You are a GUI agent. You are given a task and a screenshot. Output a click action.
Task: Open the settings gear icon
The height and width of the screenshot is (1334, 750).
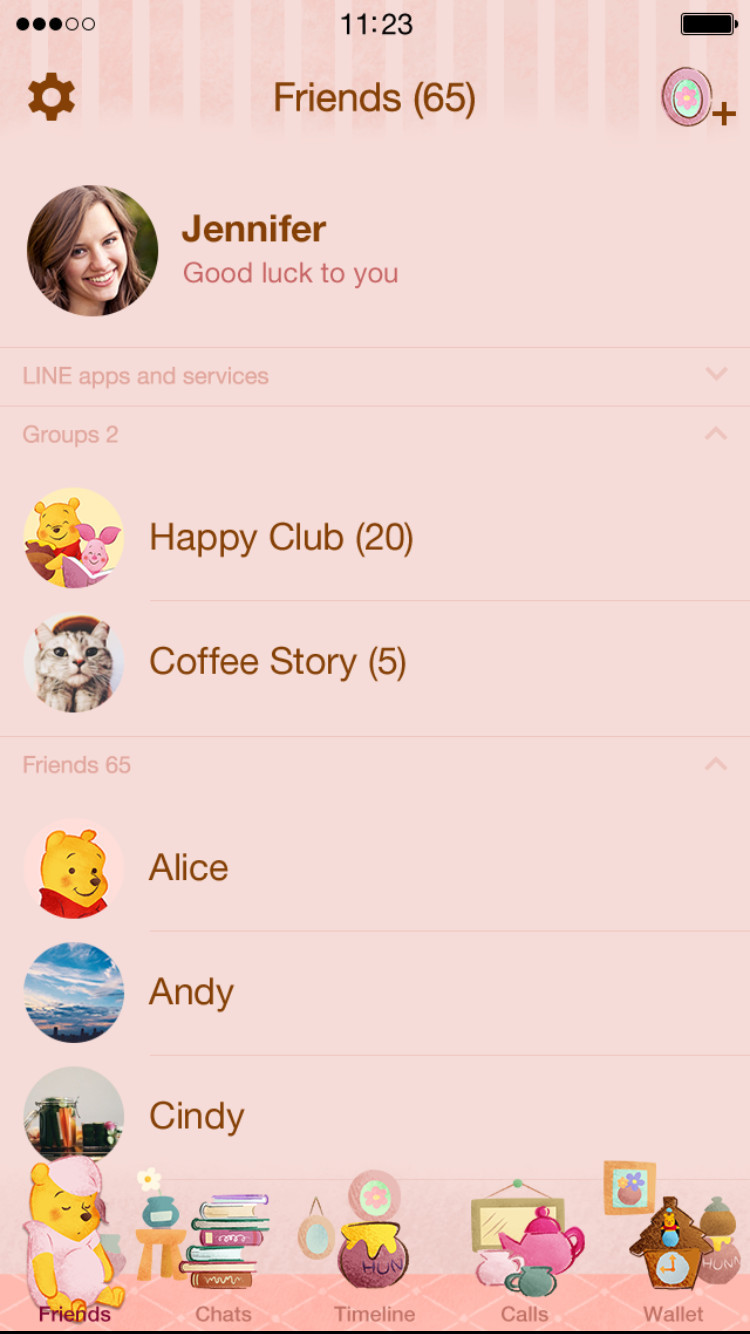(51, 98)
